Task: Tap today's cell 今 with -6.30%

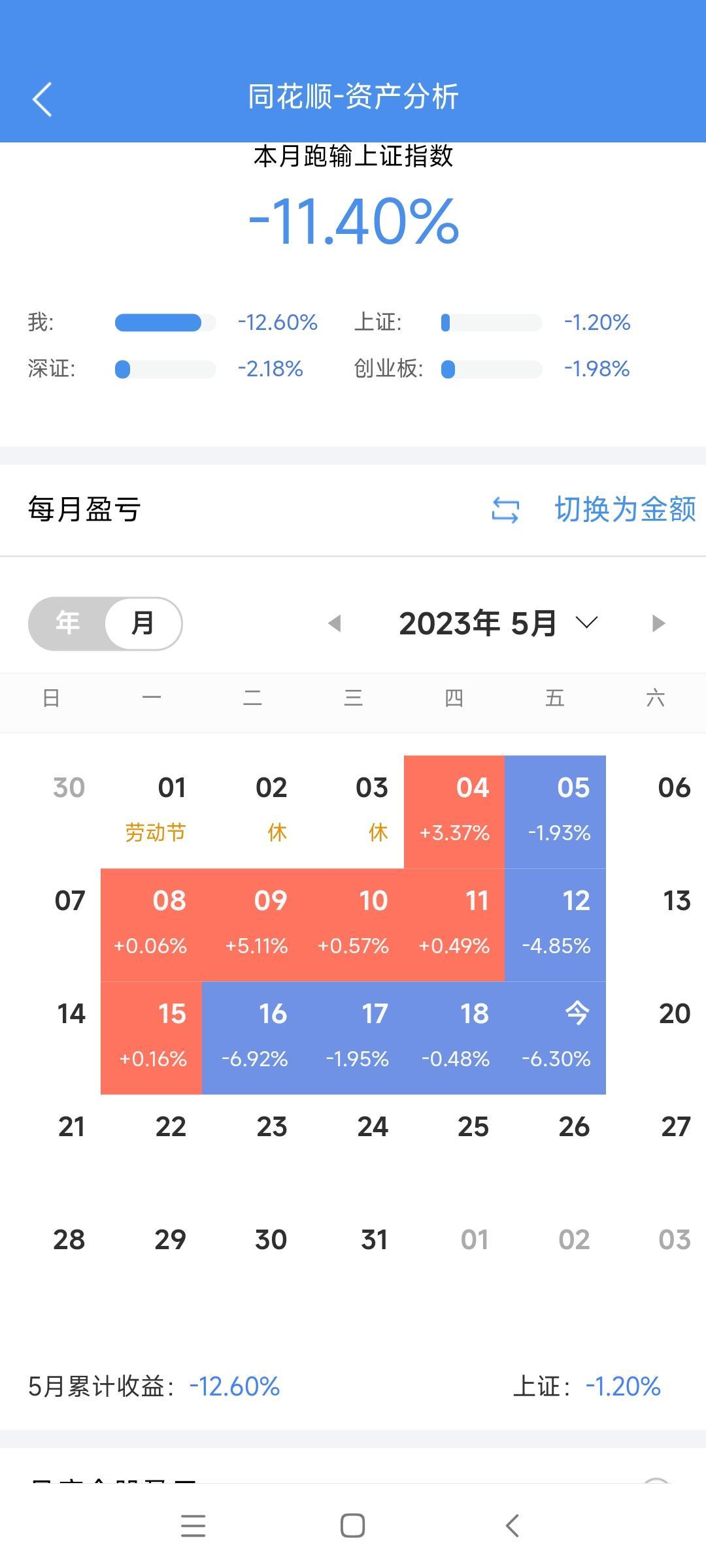Action: pyautogui.click(x=555, y=1037)
